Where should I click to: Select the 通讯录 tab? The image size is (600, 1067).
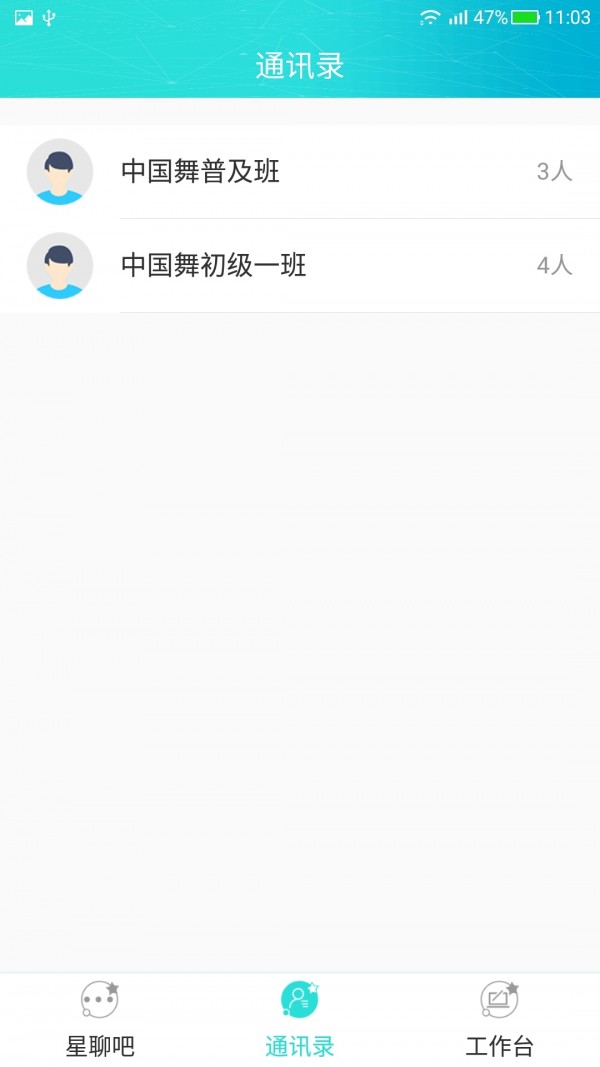[x=300, y=1019]
